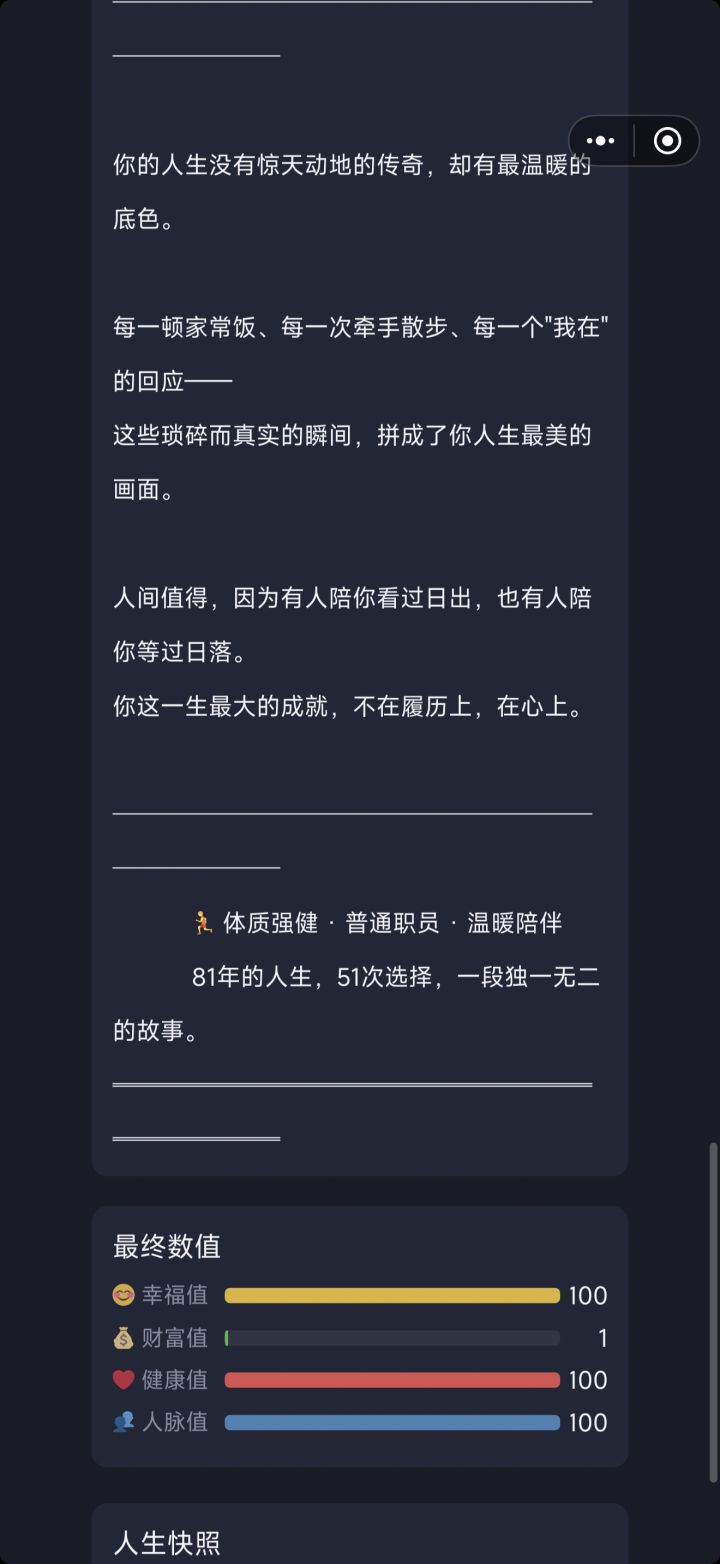Click the wealth value showing 1
Viewport: 720px width, 1564px height.
(603, 1338)
